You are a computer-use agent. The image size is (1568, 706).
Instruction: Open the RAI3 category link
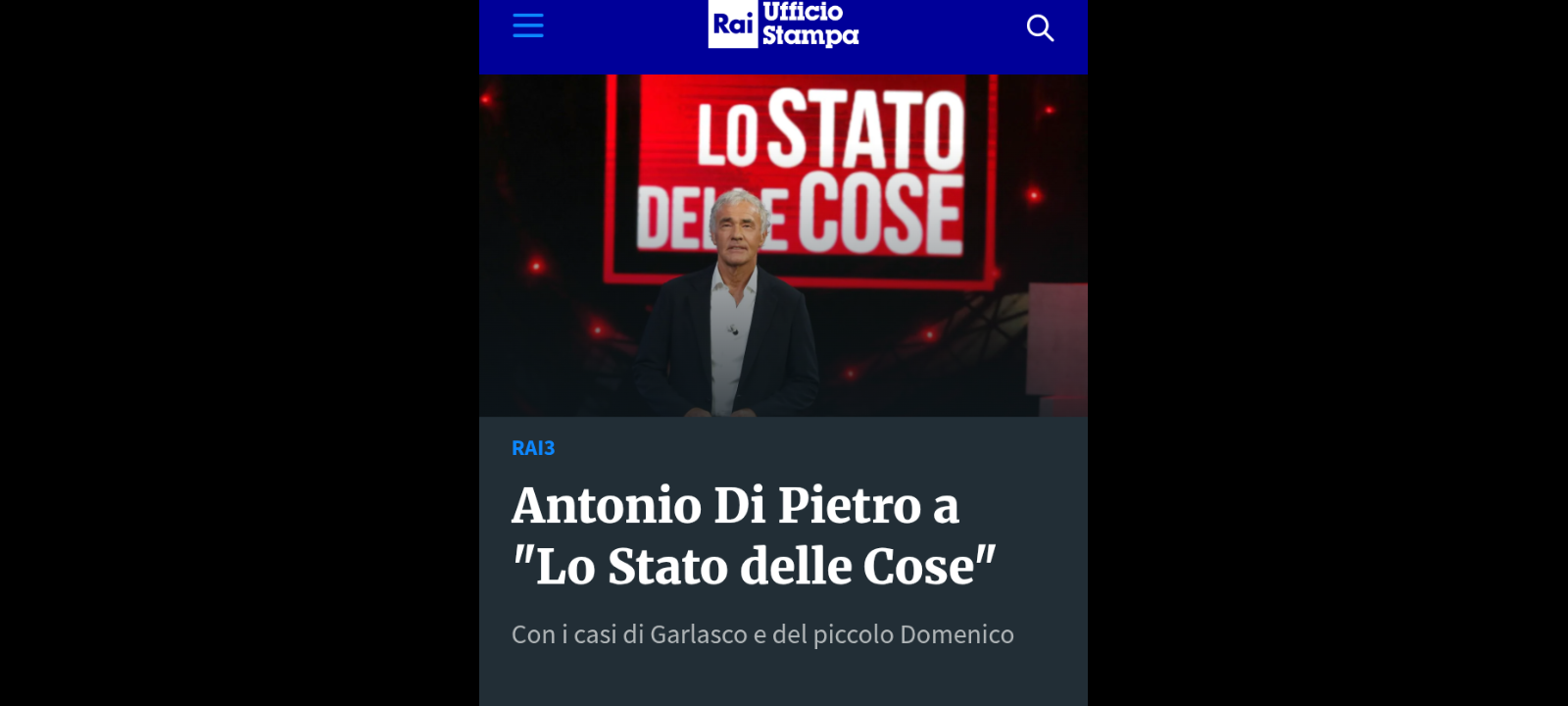pos(533,448)
